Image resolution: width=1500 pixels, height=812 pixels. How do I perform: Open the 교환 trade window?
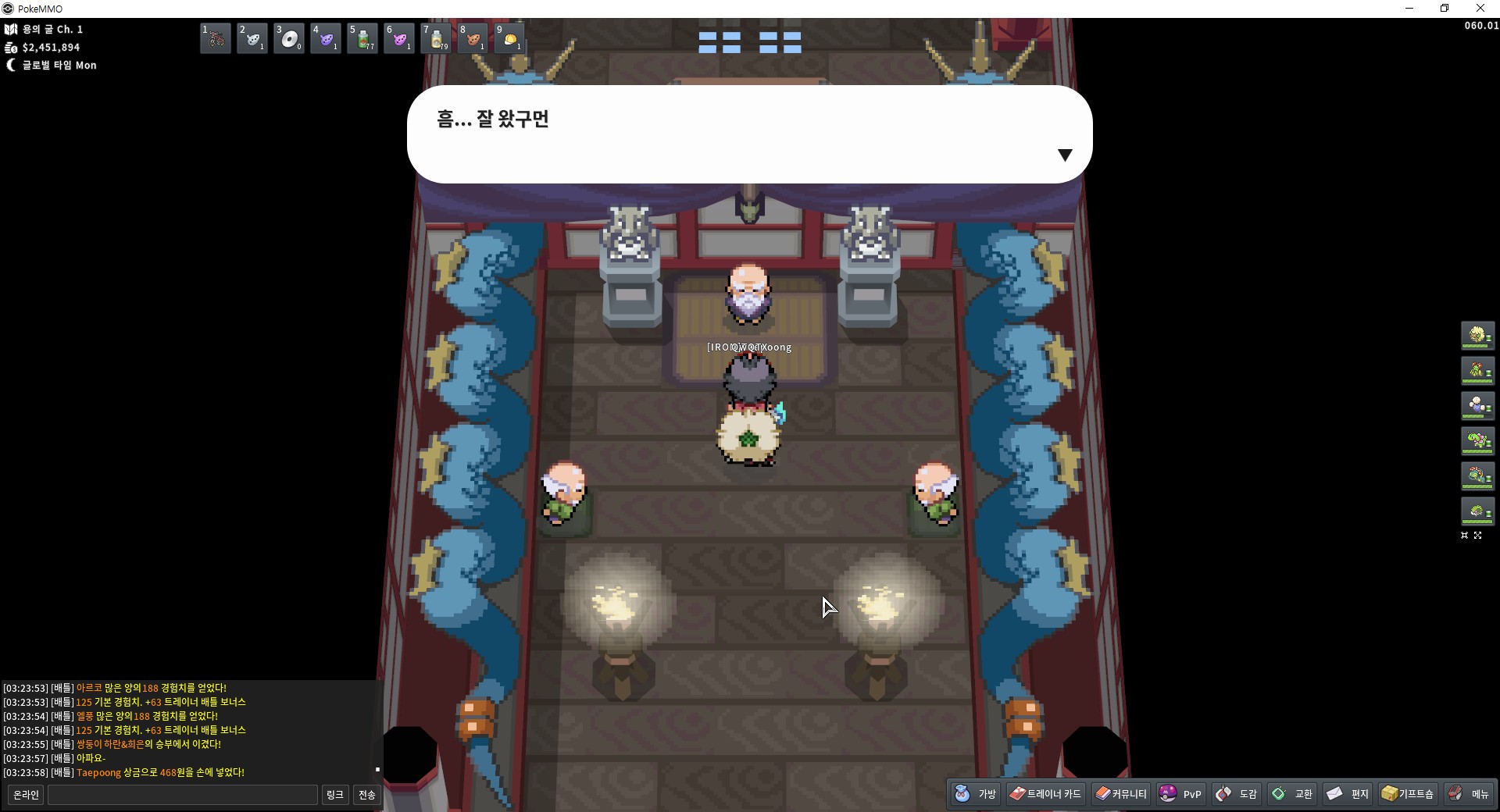(x=1292, y=793)
